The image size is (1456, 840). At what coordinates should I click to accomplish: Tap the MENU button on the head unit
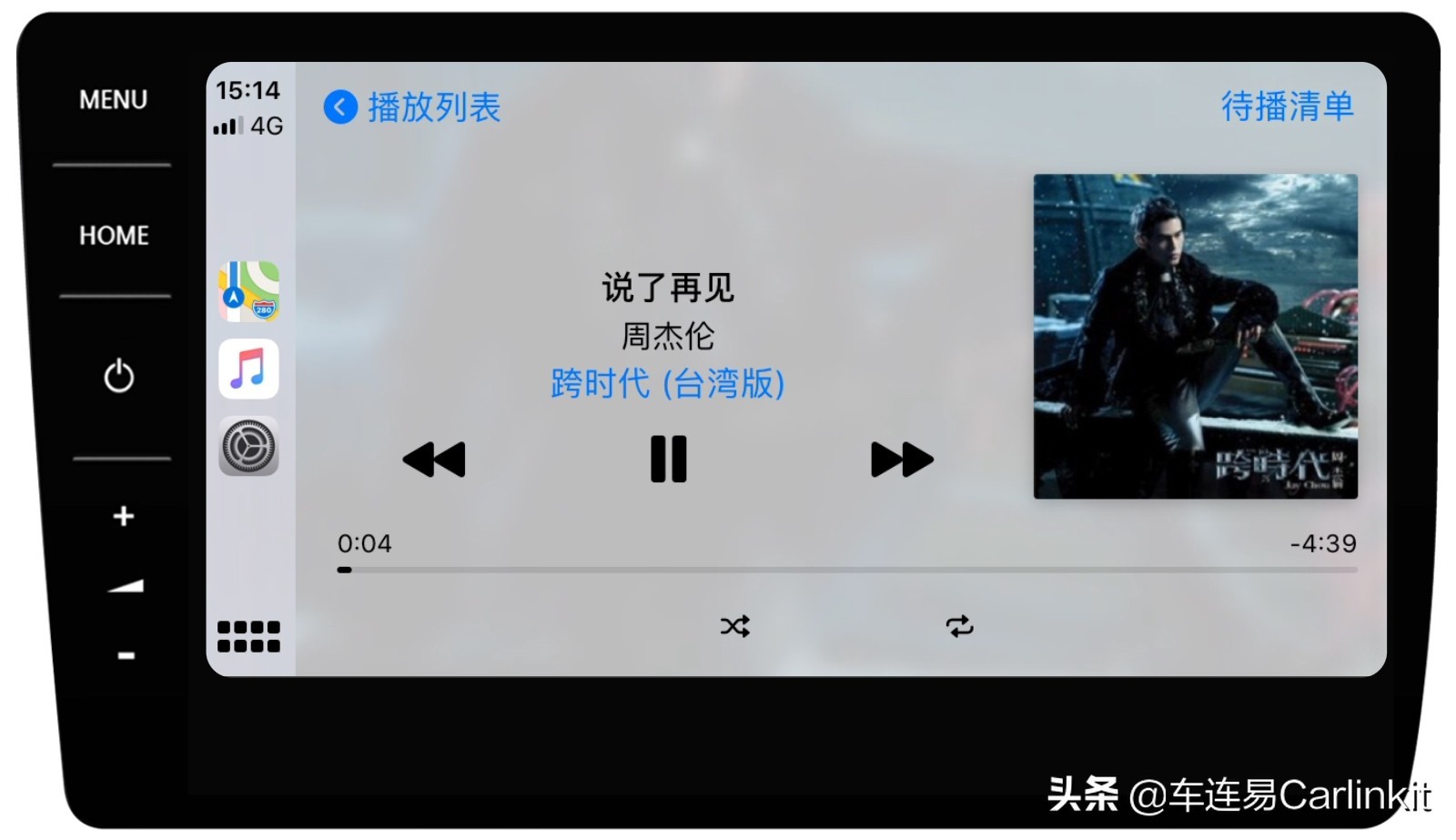tap(114, 100)
